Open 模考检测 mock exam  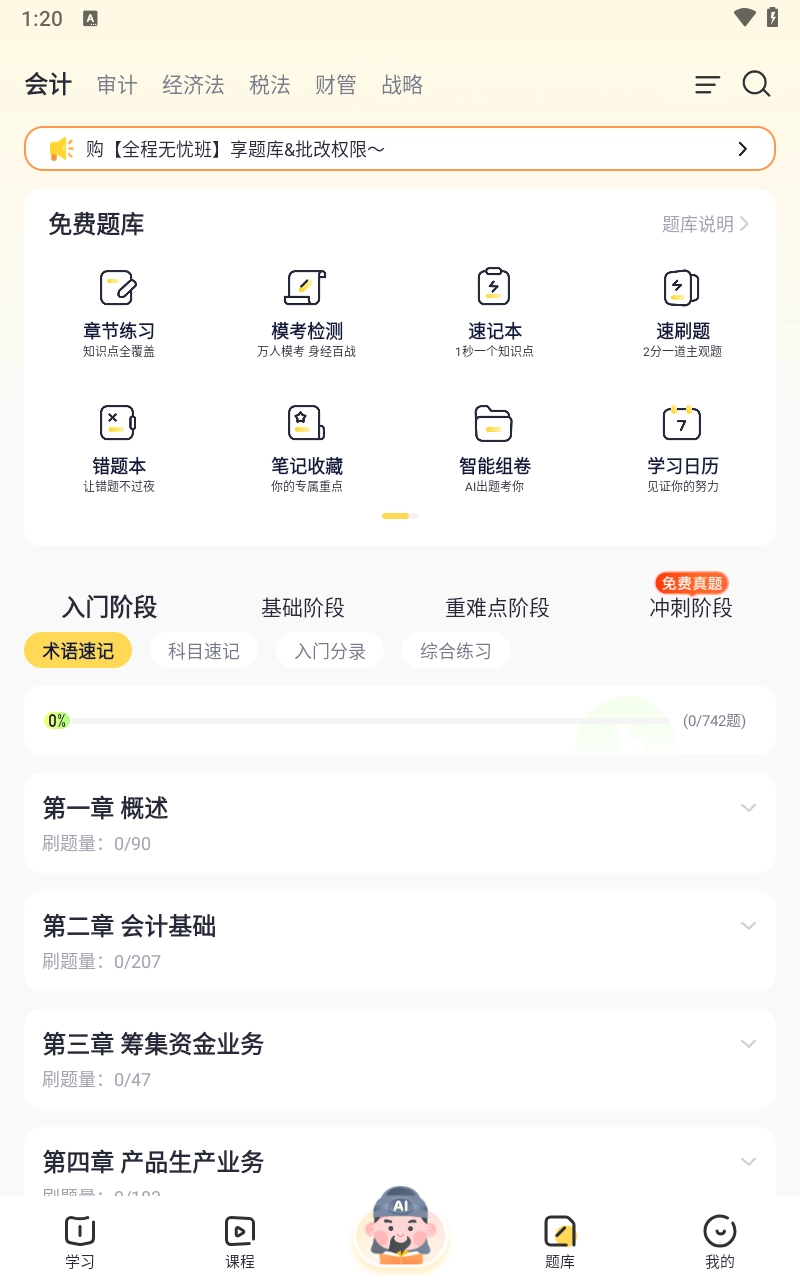(x=306, y=312)
